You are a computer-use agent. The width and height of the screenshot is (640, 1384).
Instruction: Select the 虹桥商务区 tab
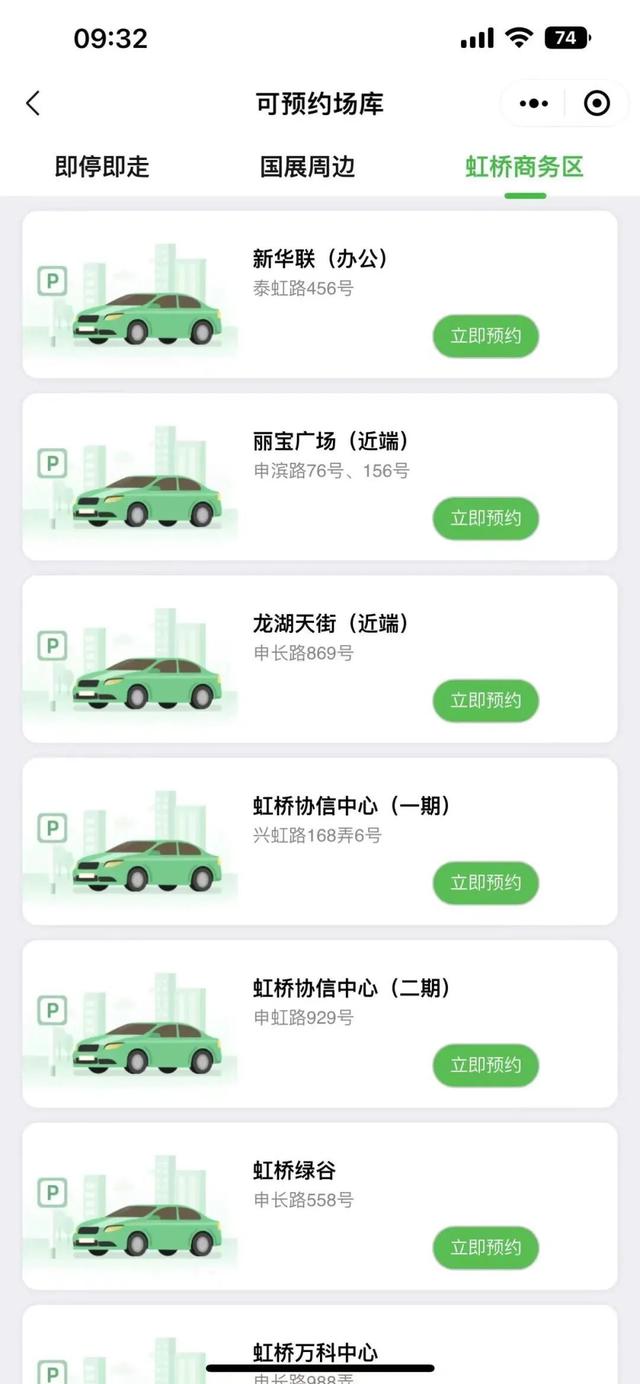point(524,167)
